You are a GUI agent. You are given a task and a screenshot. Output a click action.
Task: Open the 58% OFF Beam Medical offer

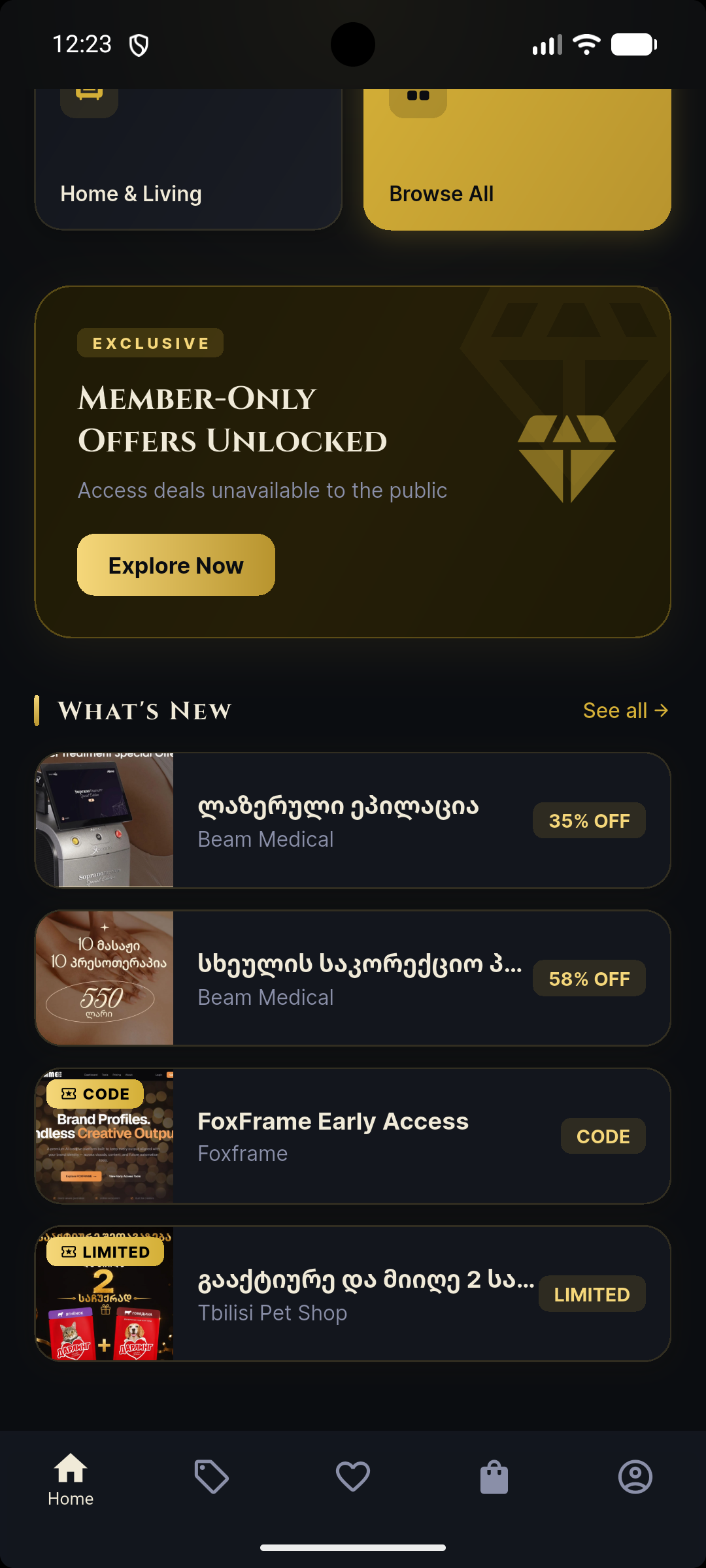pyautogui.click(x=353, y=978)
